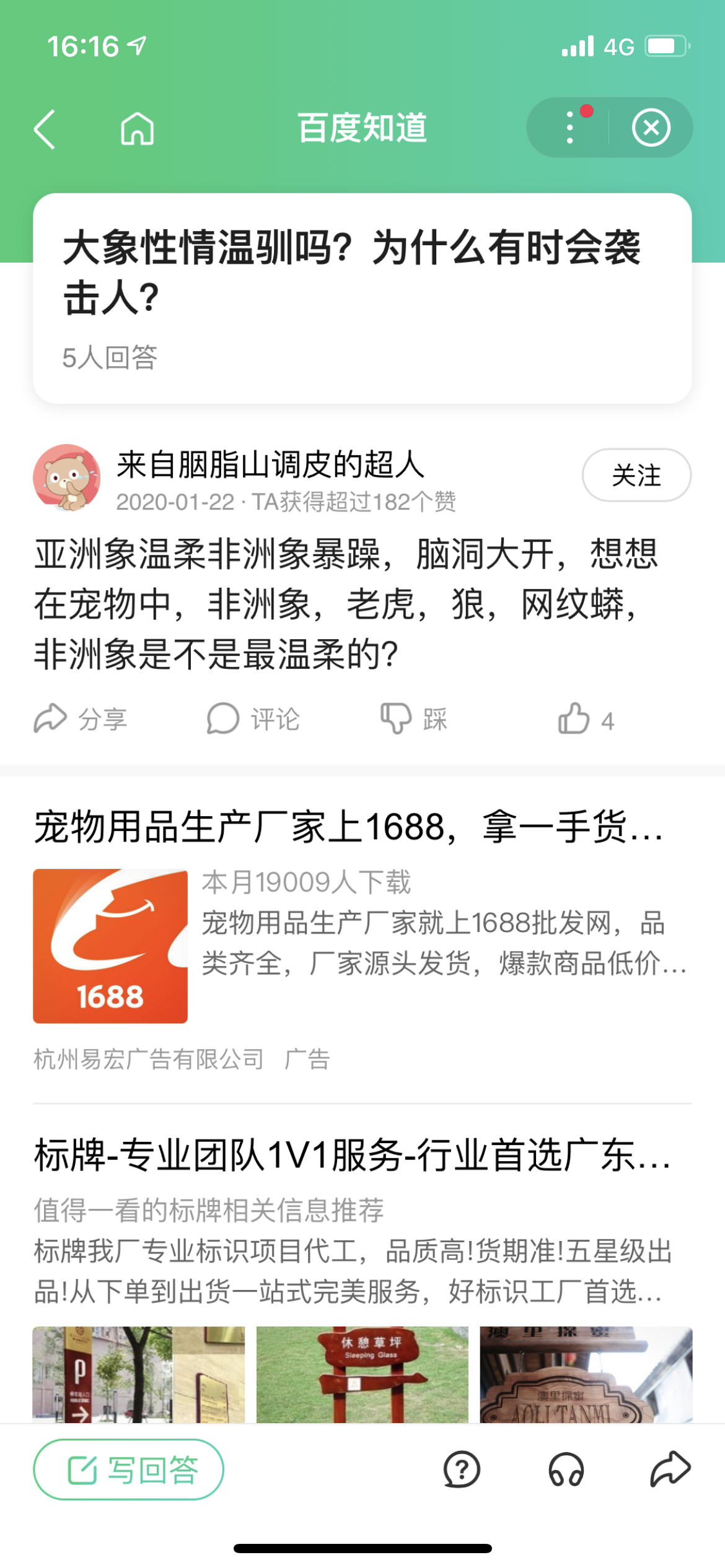Share the question via bottom arrow
The height and width of the screenshot is (1568, 725).
coord(670,1470)
